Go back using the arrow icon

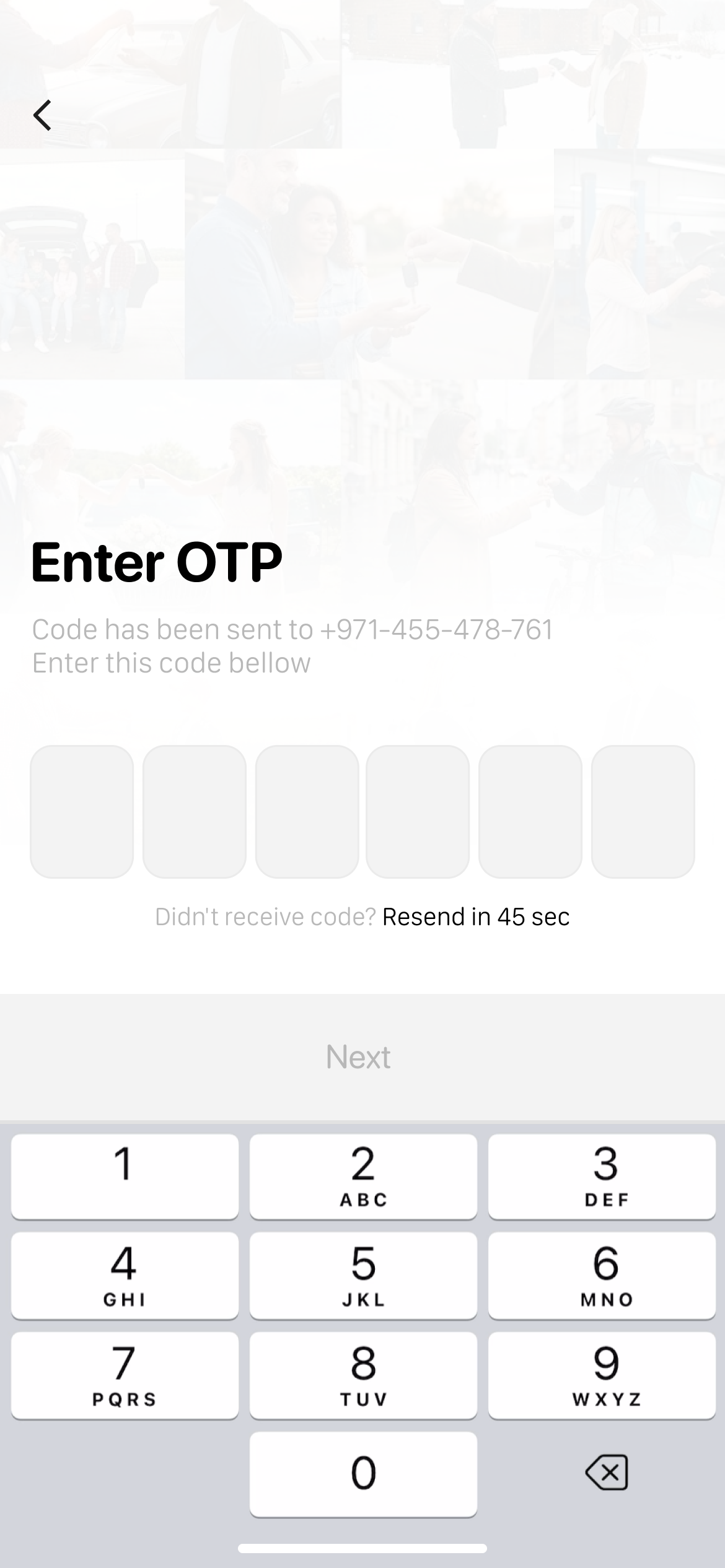click(x=42, y=115)
